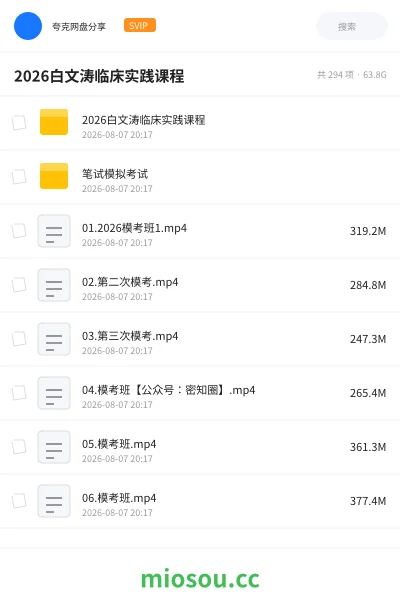
Task: Open the file 03.第三次模考.mp4
Action: click(x=200, y=339)
